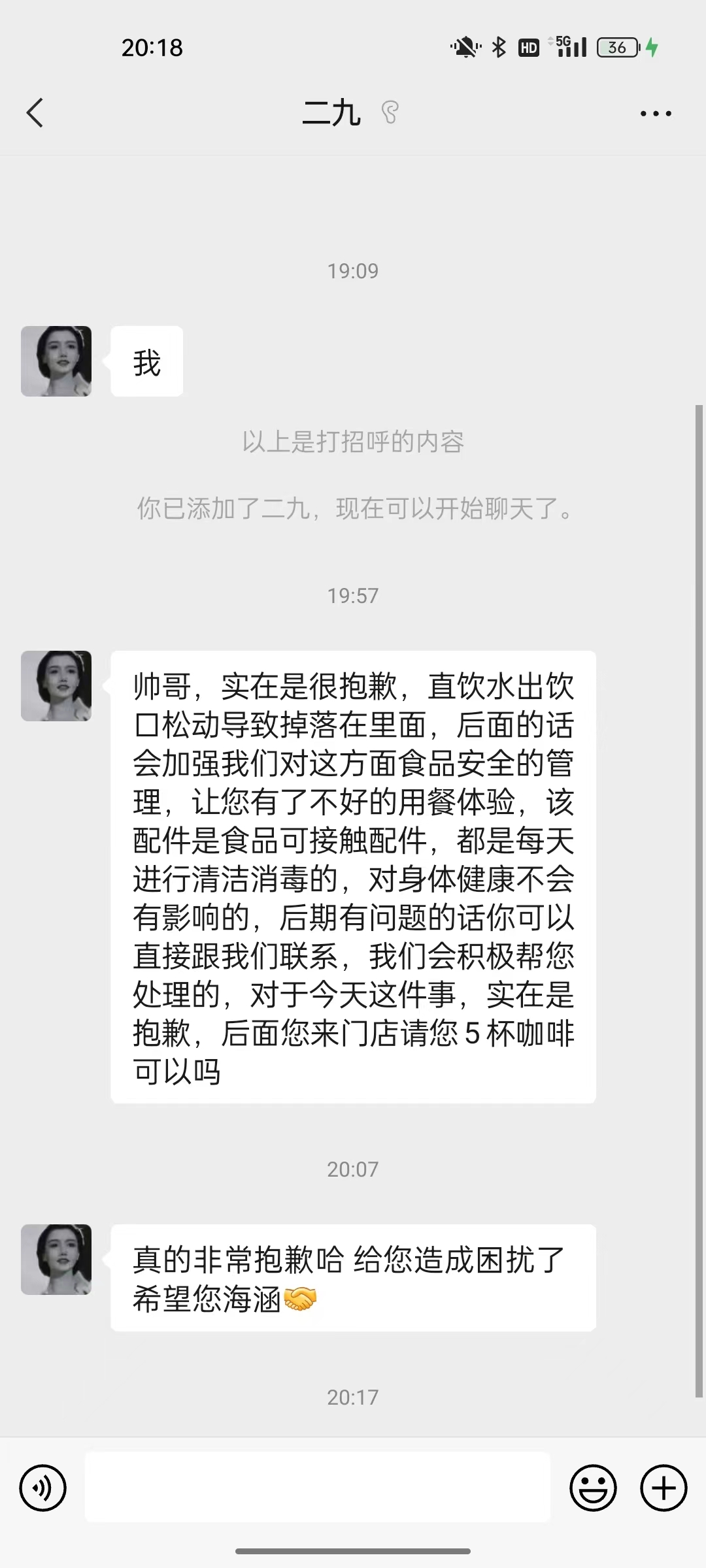Open the chat options three-dot menu

pos(655,114)
